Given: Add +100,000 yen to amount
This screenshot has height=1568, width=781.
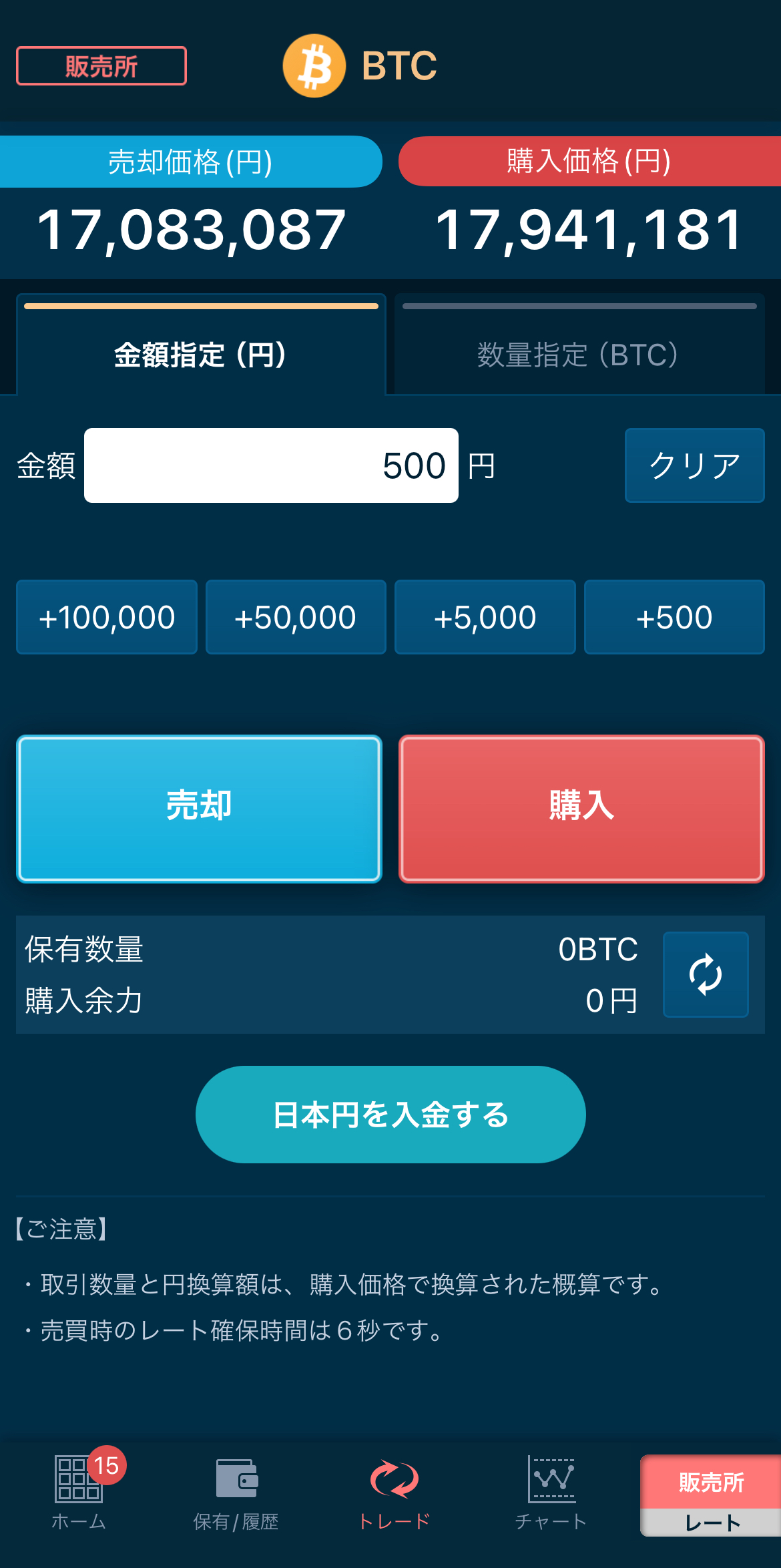Looking at the screenshot, I should [107, 617].
